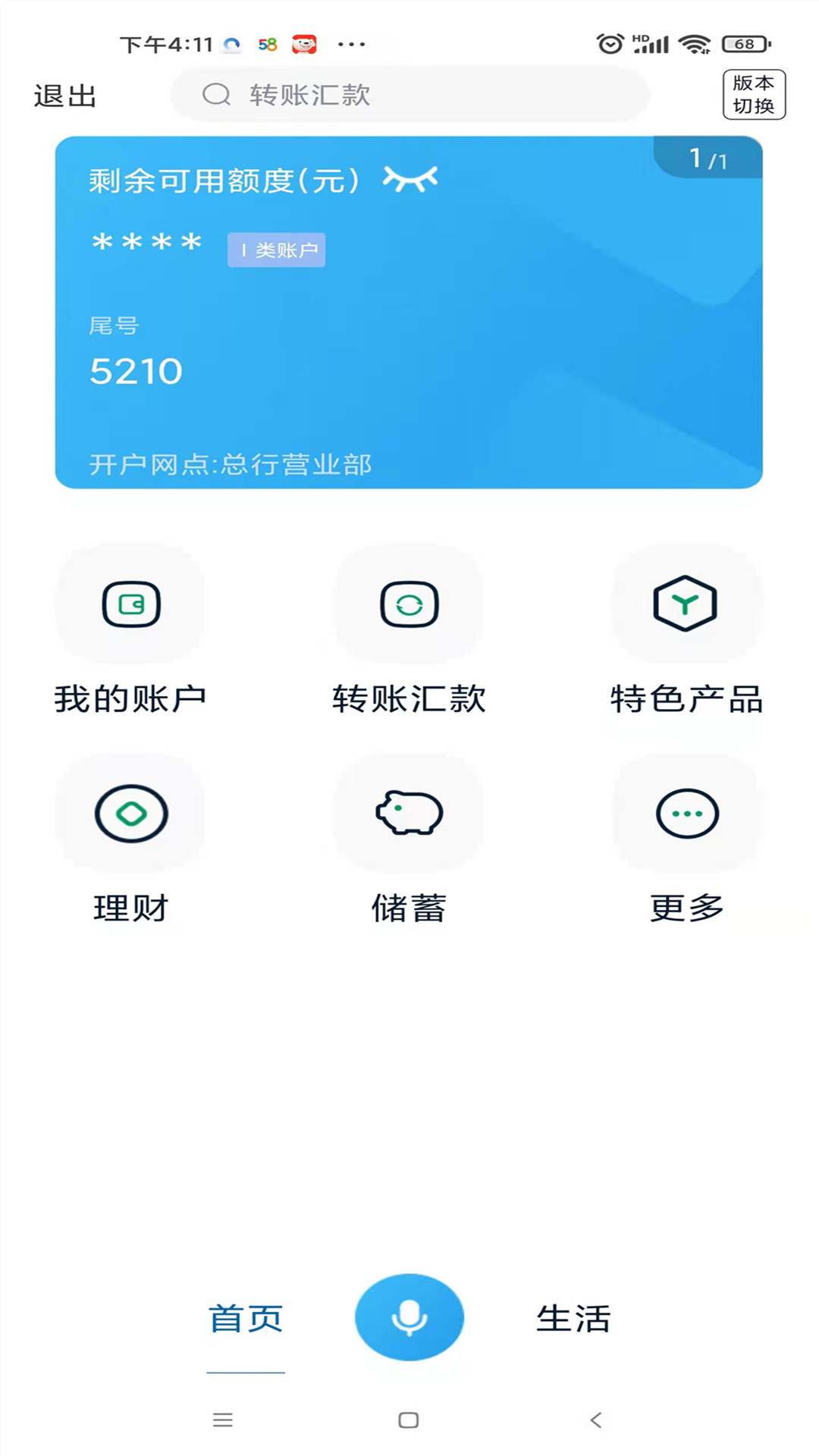Tap the blue microphone voice assistant button
Screen dimensions: 819x1456
point(409,1317)
